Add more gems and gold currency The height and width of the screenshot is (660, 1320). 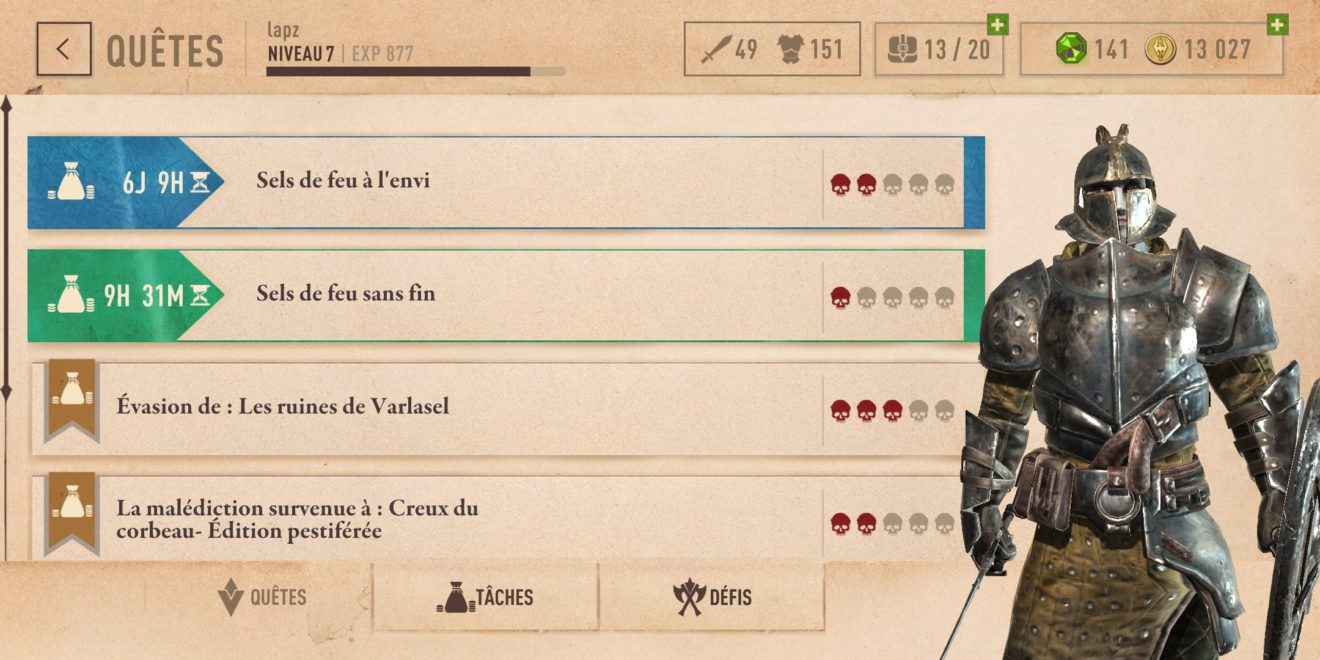coord(1276,25)
